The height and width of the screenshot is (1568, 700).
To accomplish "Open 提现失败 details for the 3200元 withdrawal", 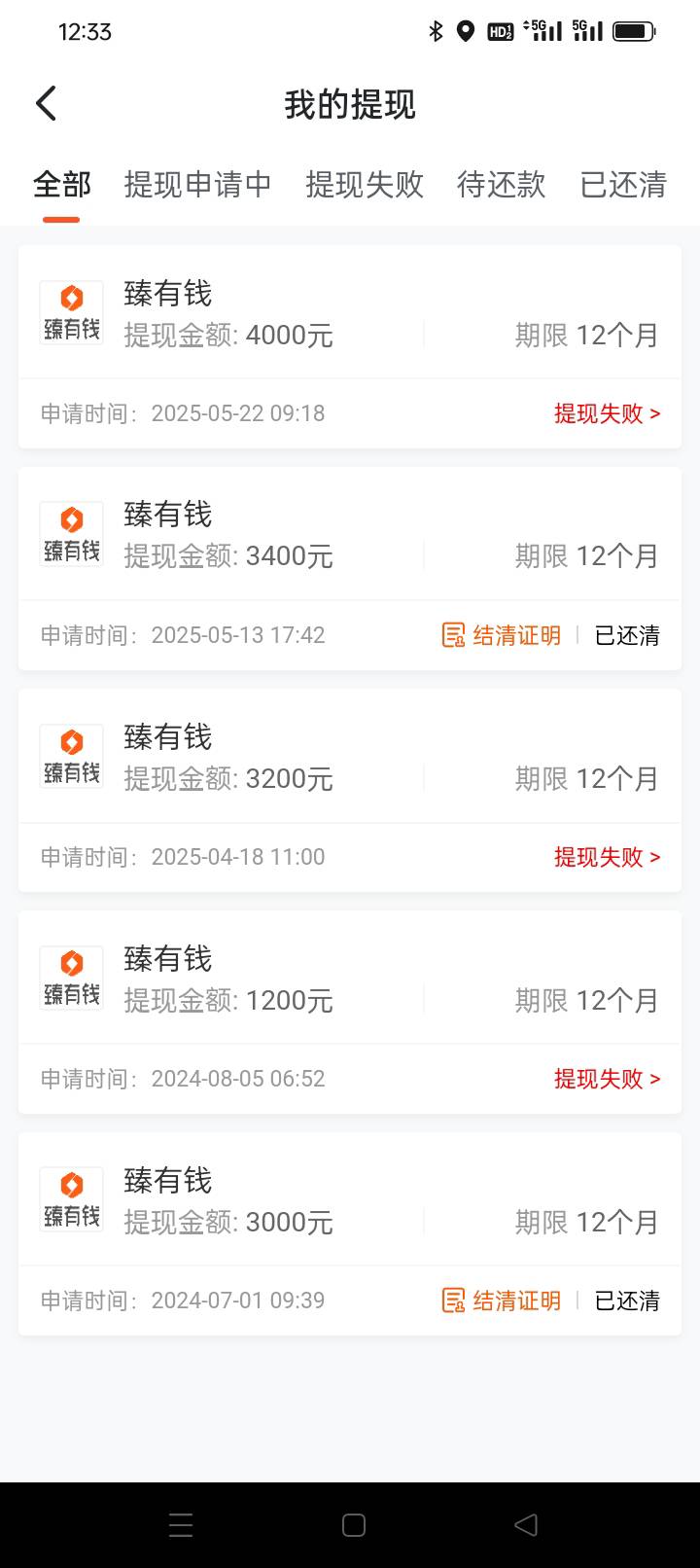I will (x=607, y=857).
